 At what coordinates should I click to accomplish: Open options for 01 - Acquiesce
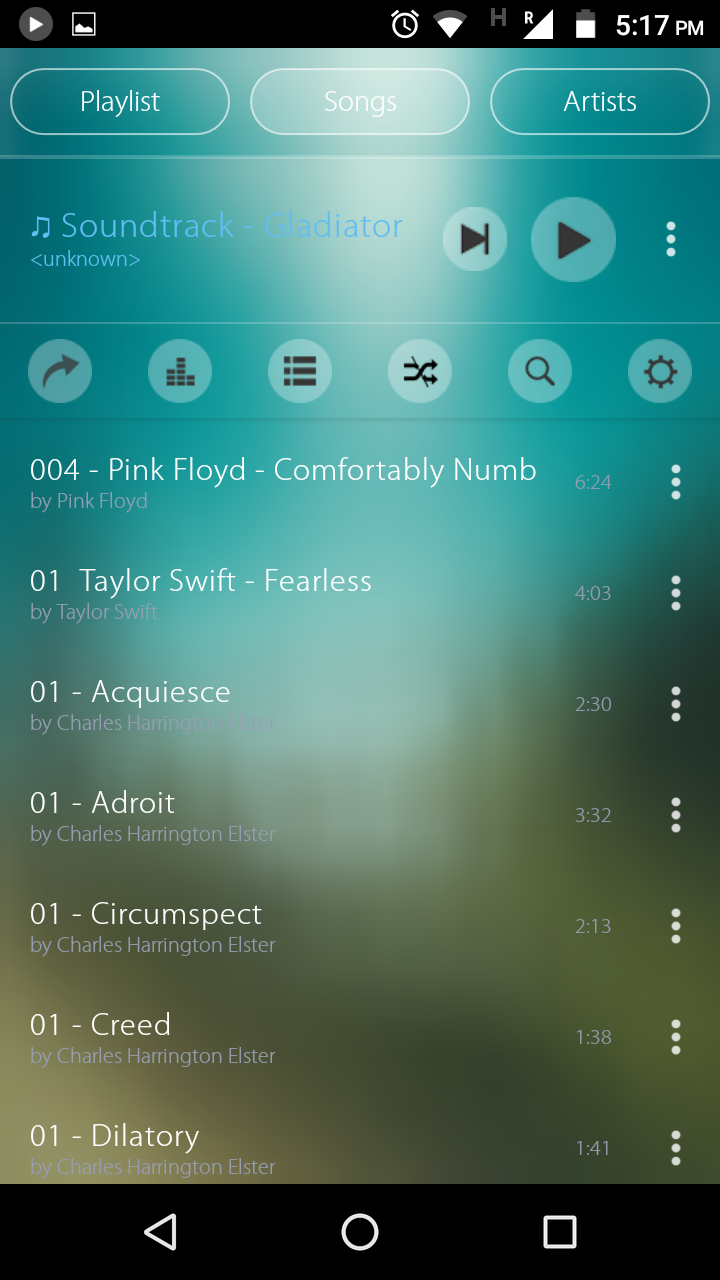coord(676,704)
